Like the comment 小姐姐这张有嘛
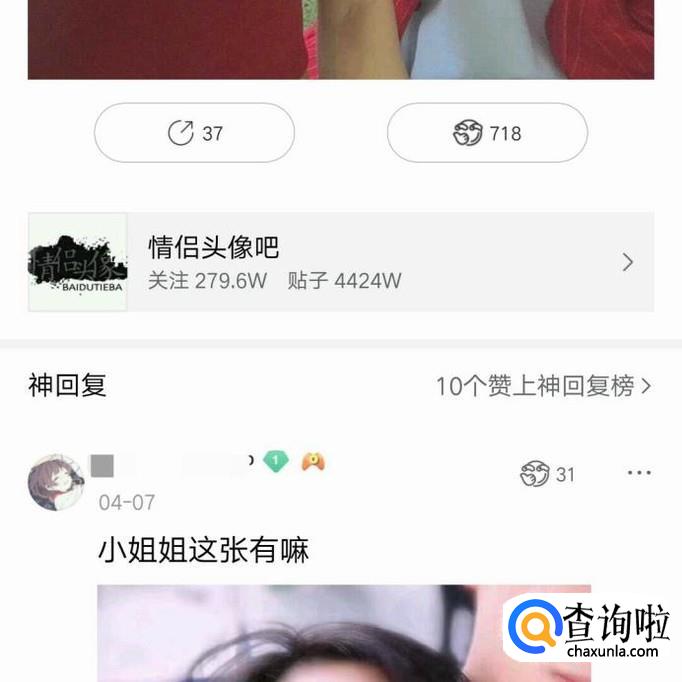Image resolution: width=682 pixels, height=682 pixels. pyautogui.click(x=547, y=474)
